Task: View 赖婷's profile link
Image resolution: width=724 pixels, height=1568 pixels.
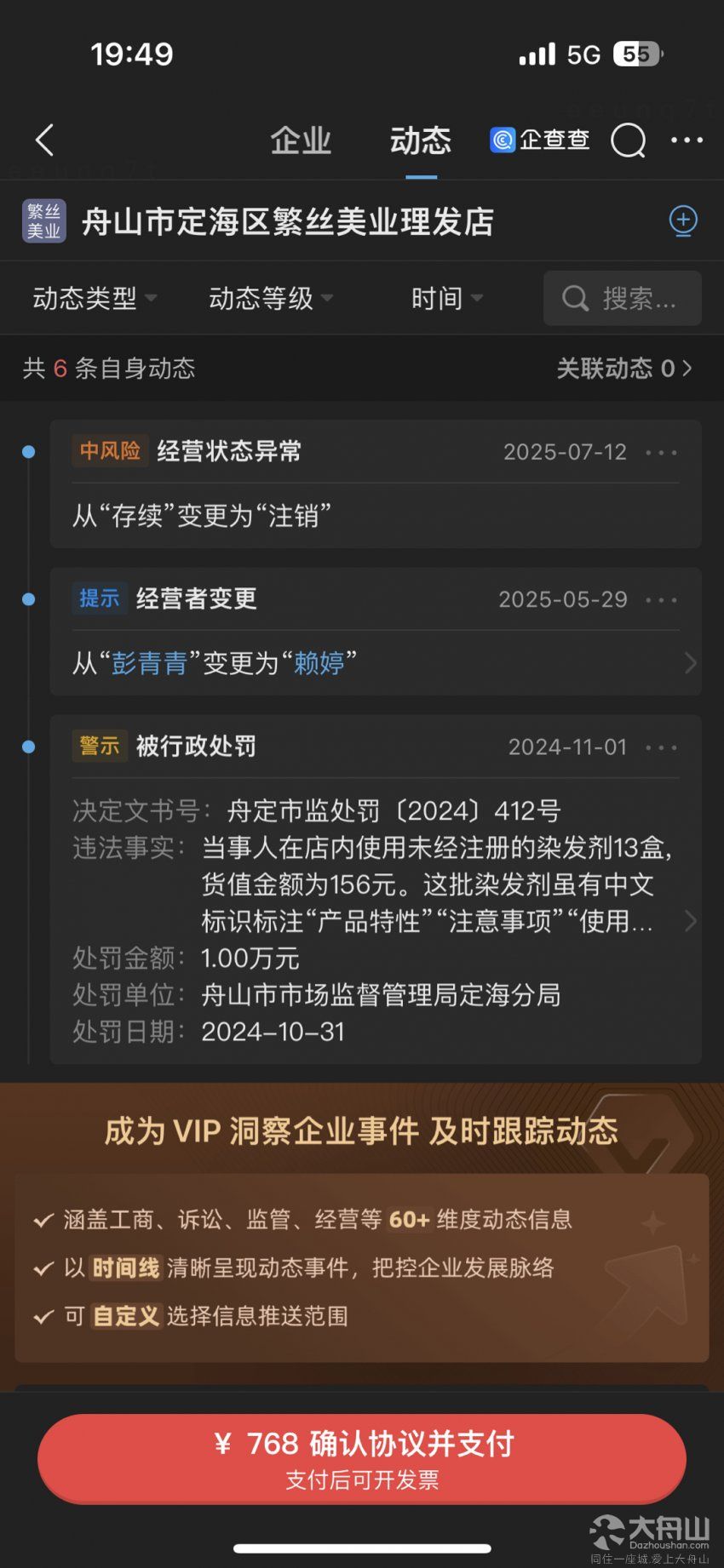Action: 319,663
